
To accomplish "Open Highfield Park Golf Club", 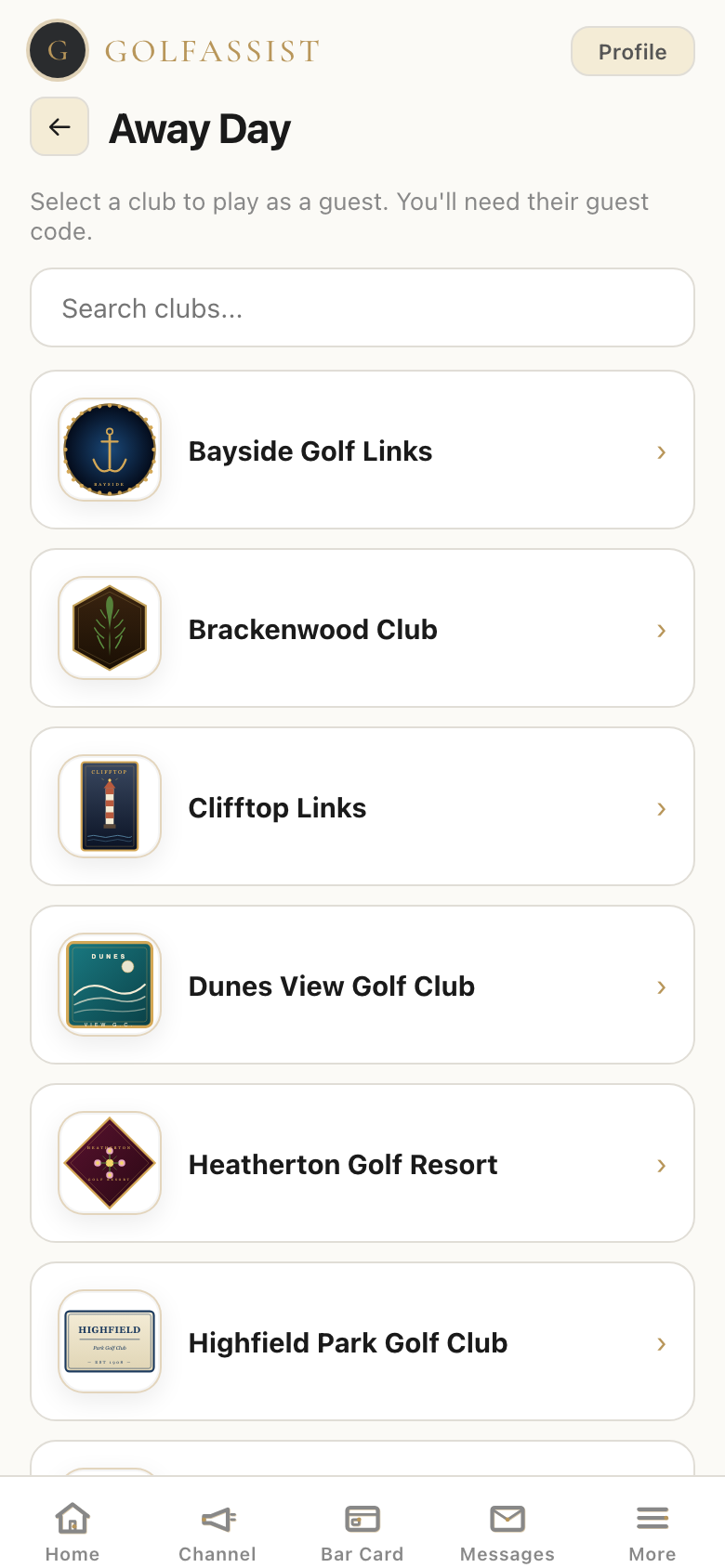I will [x=362, y=1342].
